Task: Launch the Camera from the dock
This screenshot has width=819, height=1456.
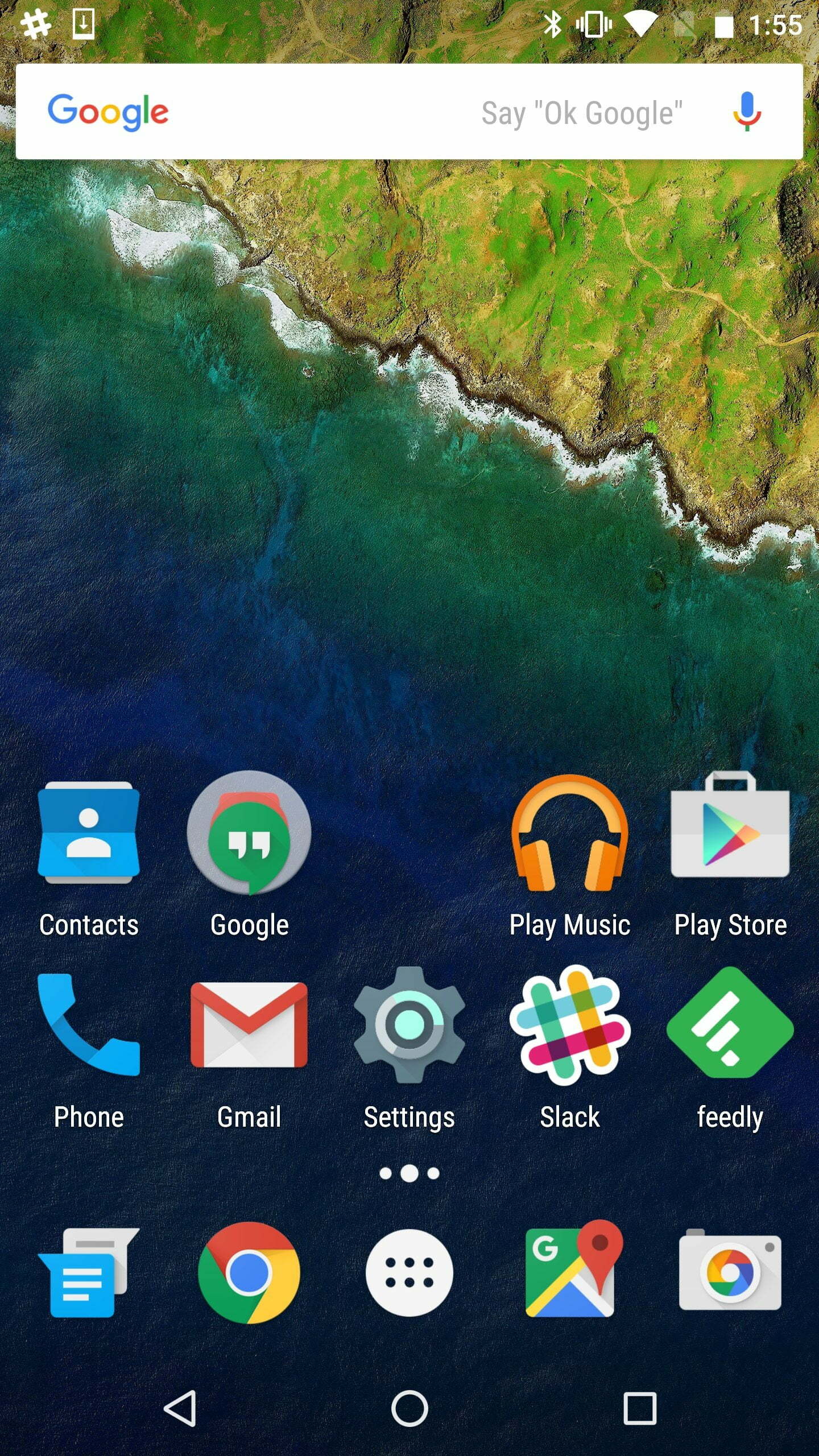Action: pos(730,1273)
